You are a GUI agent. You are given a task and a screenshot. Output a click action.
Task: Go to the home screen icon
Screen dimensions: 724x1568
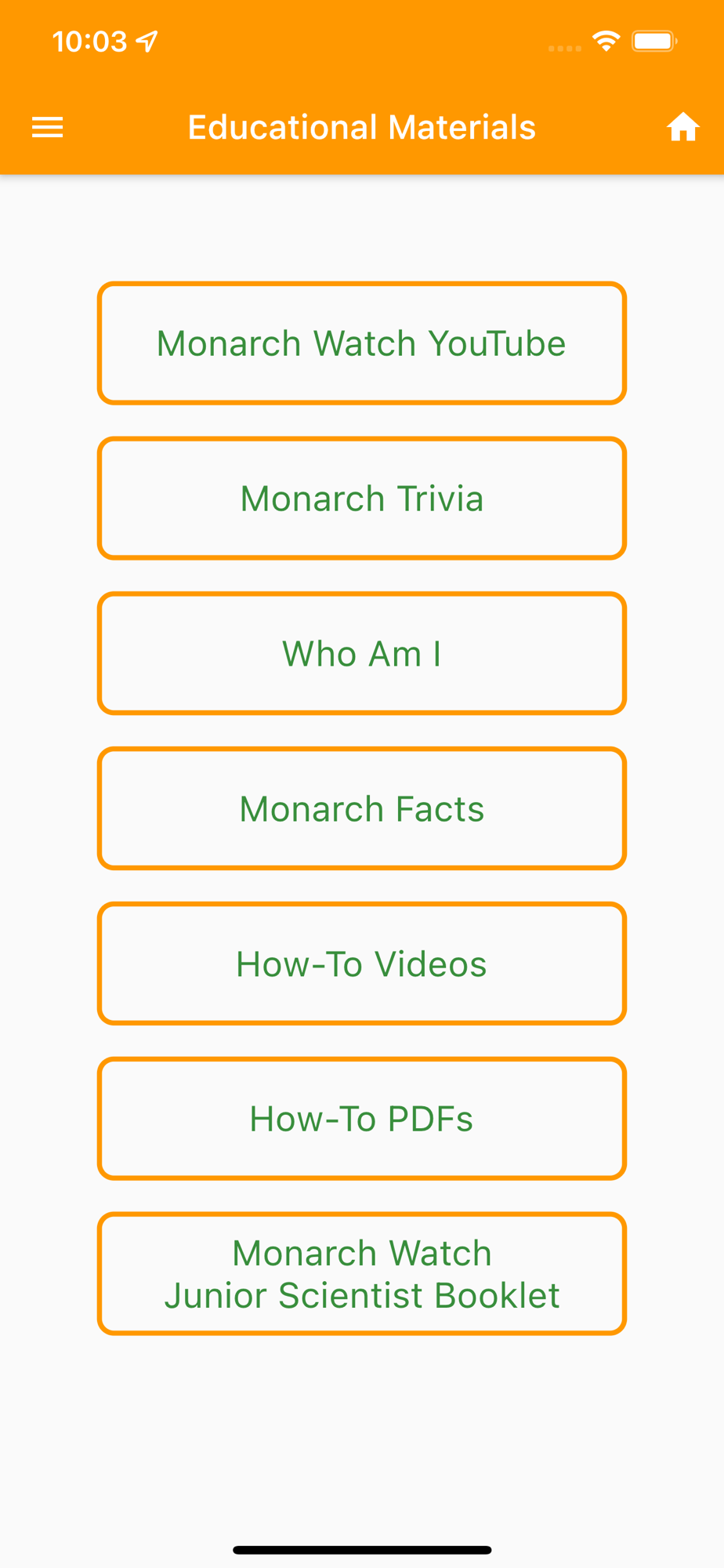click(682, 127)
